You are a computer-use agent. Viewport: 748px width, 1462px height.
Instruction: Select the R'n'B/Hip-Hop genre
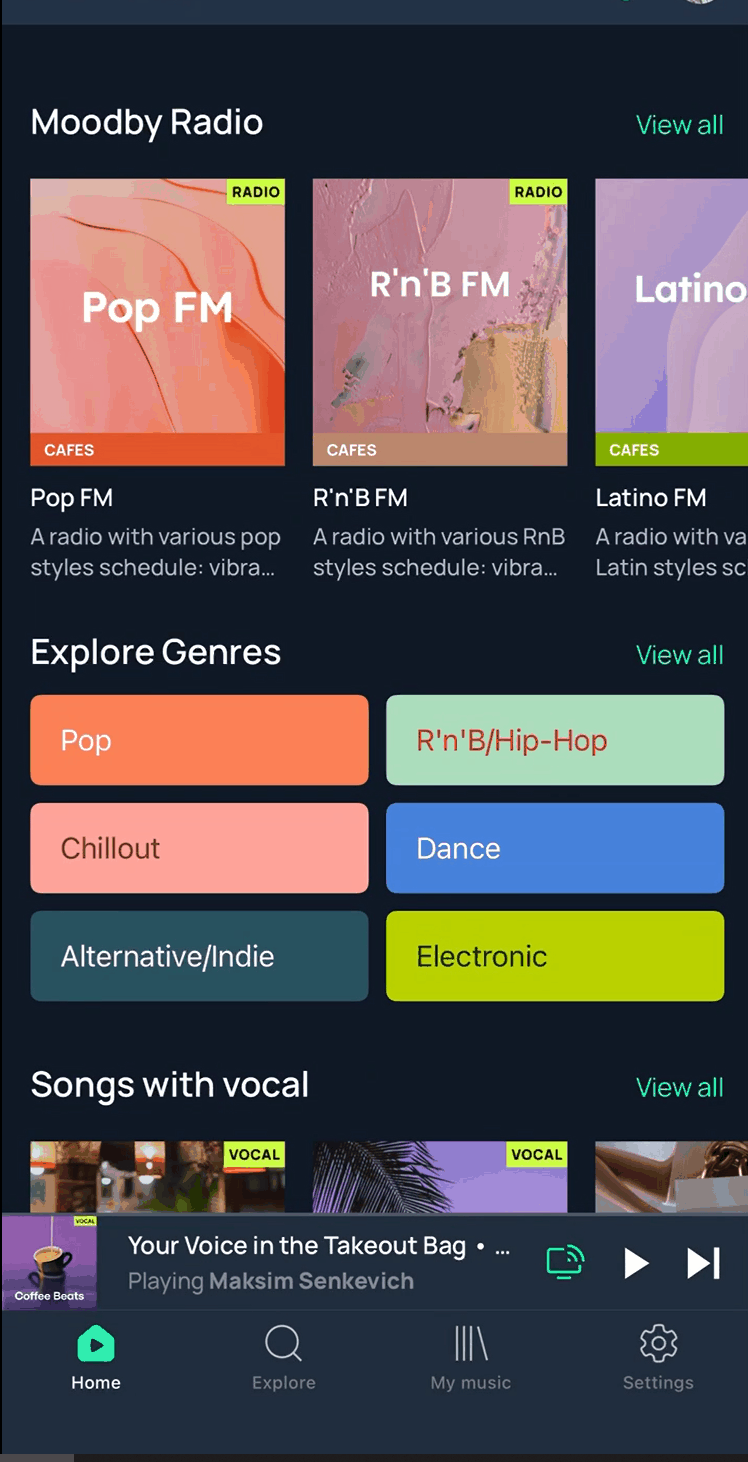(x=555, y=740)
